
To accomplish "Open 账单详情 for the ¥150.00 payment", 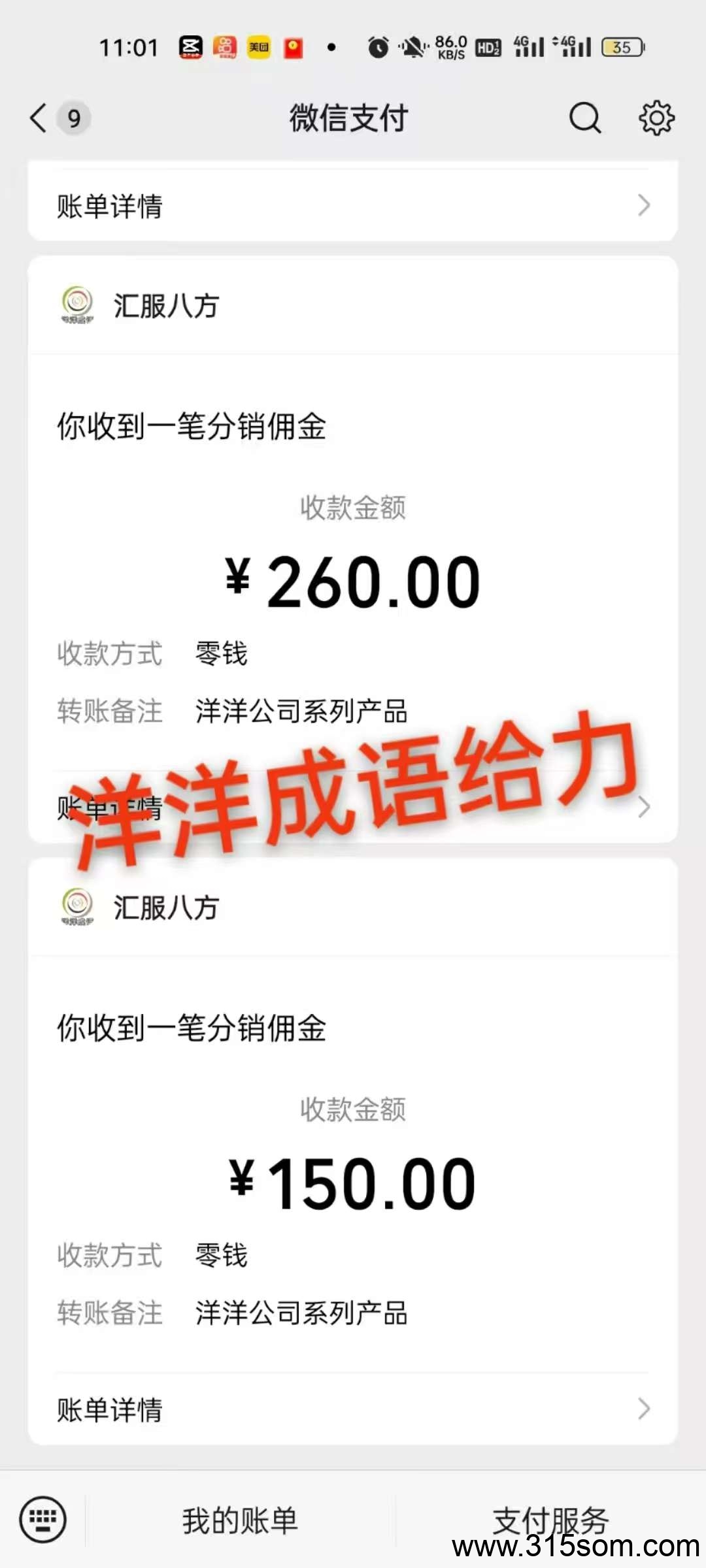I will click(x=353, y=1409).
